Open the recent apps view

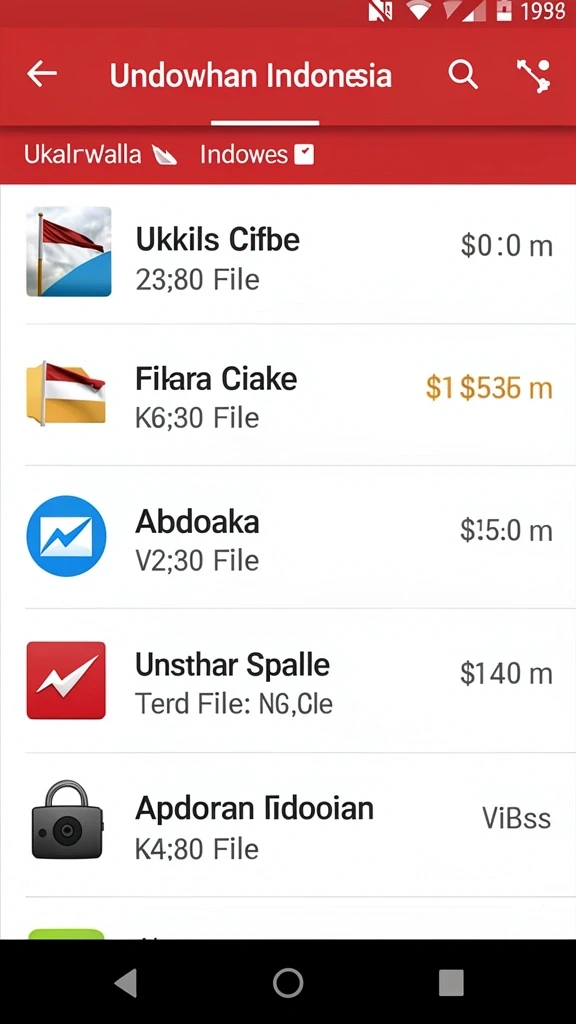(x=451, y=982)
